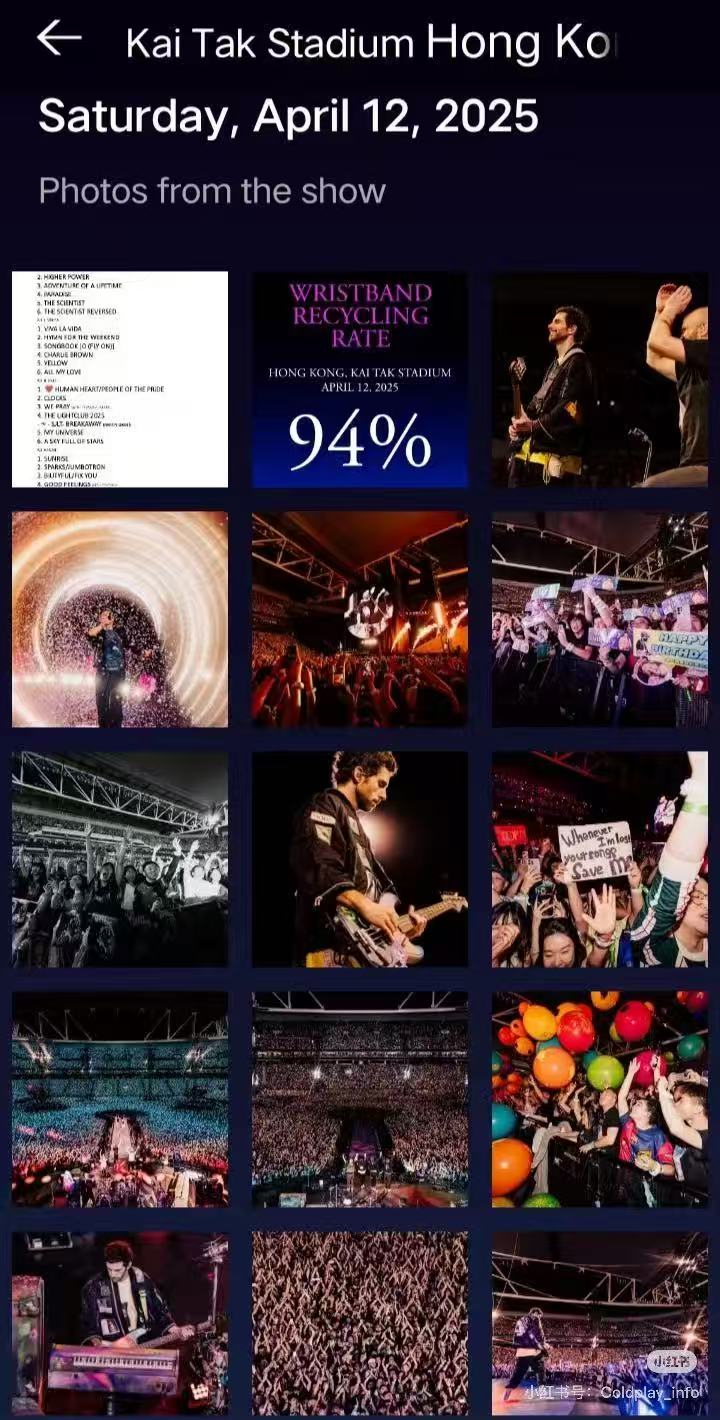
Task: Open the 94% wristband recycling rate image
Action: tap(360, 379)
